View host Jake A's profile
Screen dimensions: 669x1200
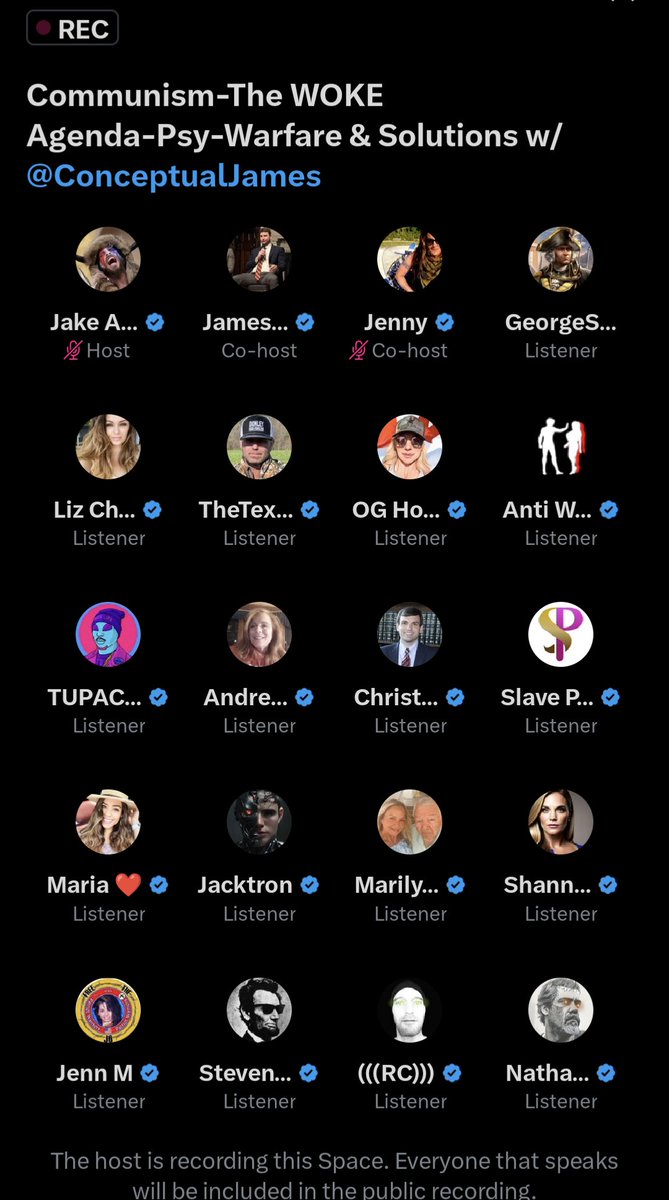tap(108, 259)
